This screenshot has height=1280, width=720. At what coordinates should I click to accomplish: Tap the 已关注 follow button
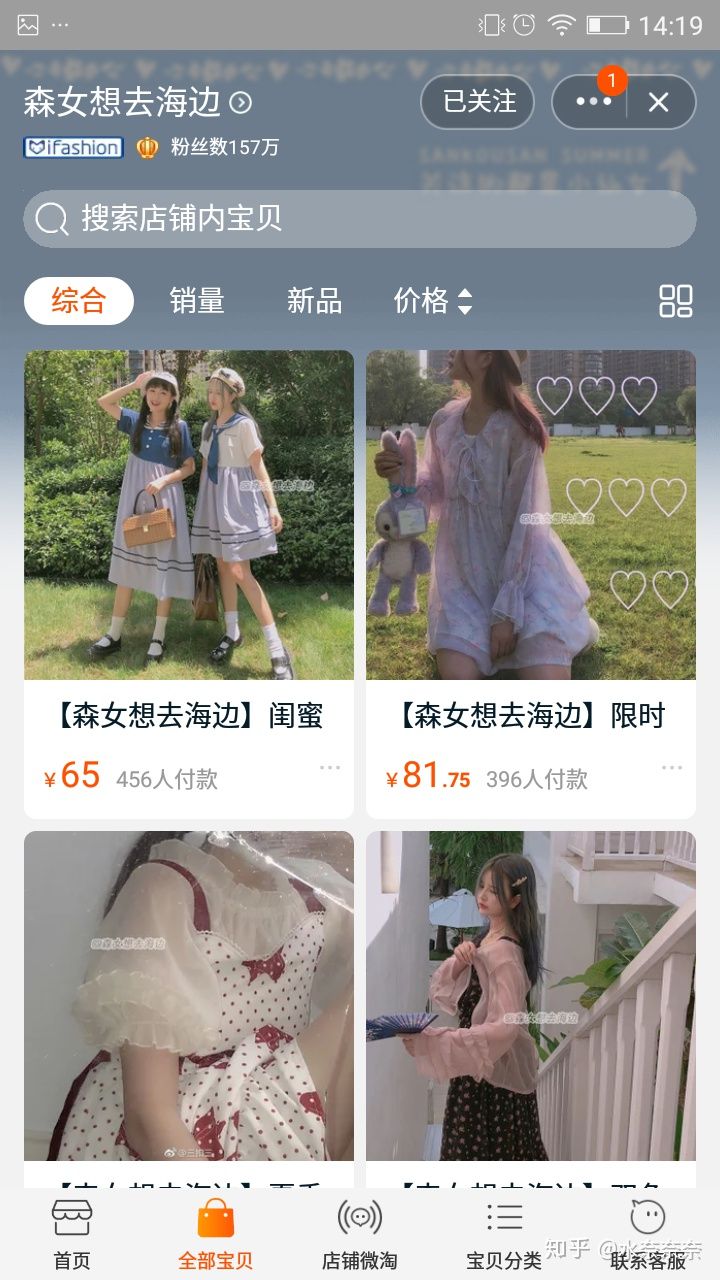(x=478, y=102)
